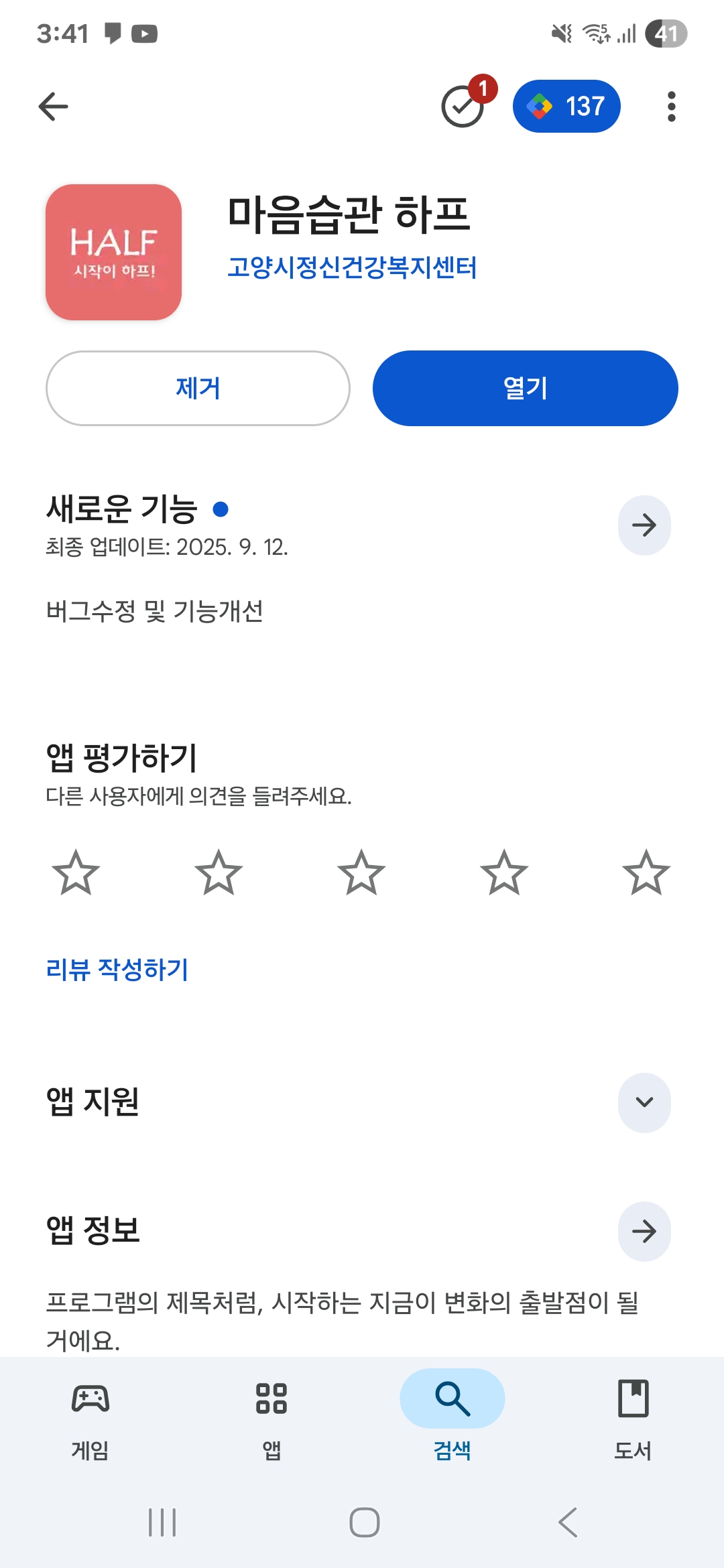Rate the app three stars

[361, 872]
